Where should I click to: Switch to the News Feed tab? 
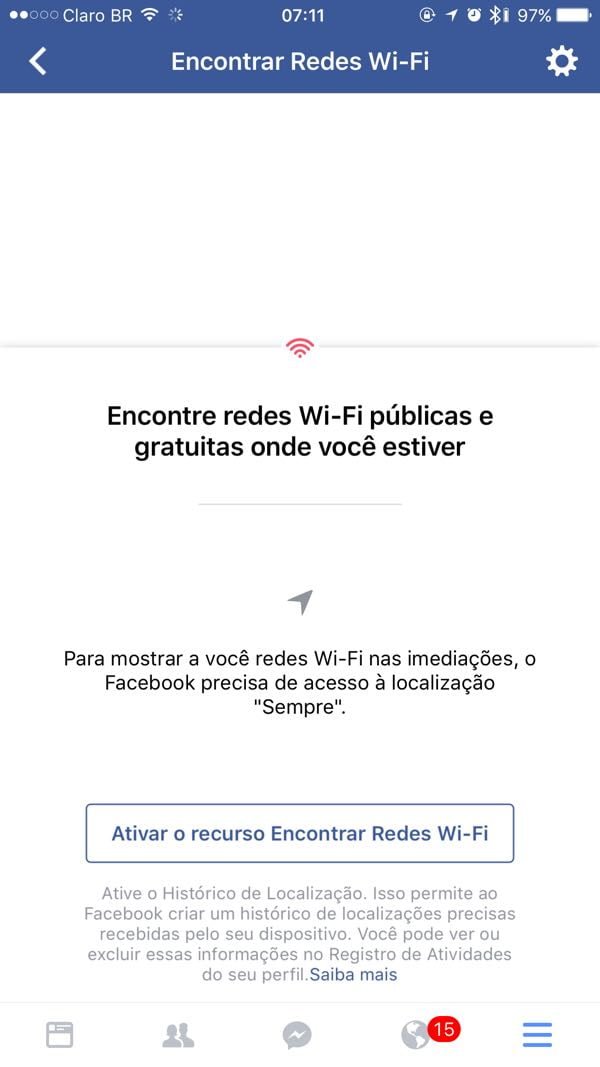tap(60, 1035)
